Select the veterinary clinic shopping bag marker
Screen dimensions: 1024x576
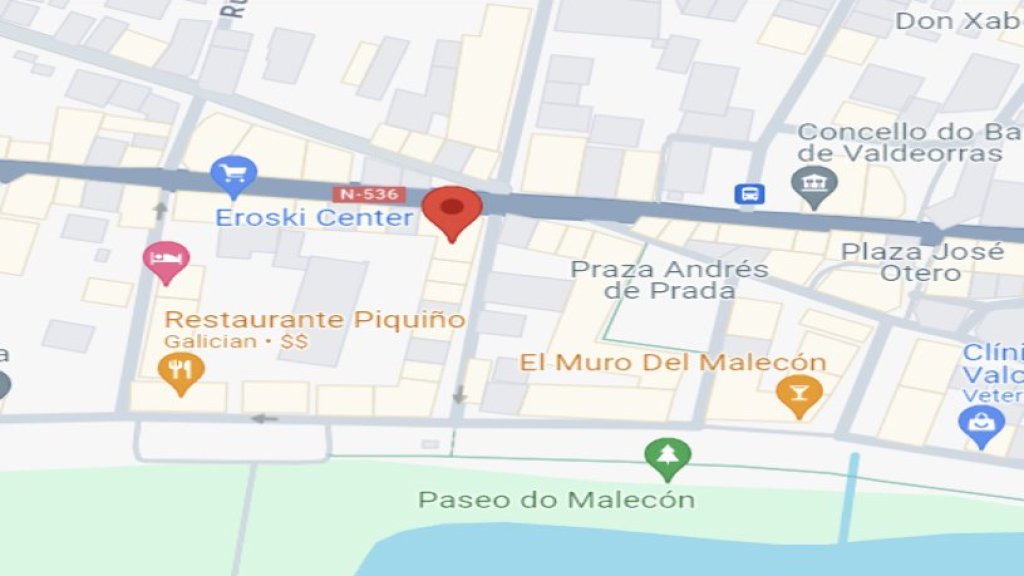coord(981,425)
